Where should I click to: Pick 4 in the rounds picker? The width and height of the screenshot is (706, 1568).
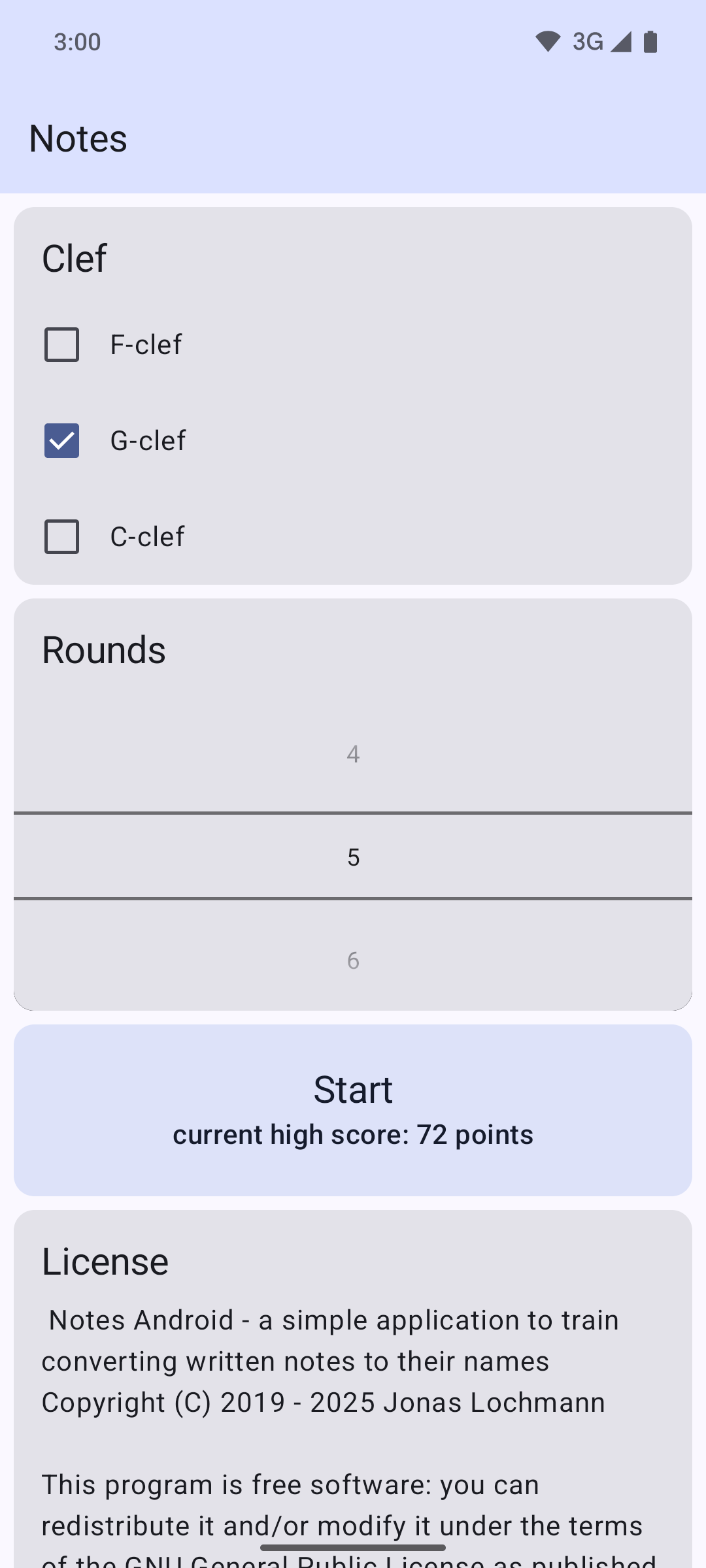pyautogui.click(x=353, y=754)
